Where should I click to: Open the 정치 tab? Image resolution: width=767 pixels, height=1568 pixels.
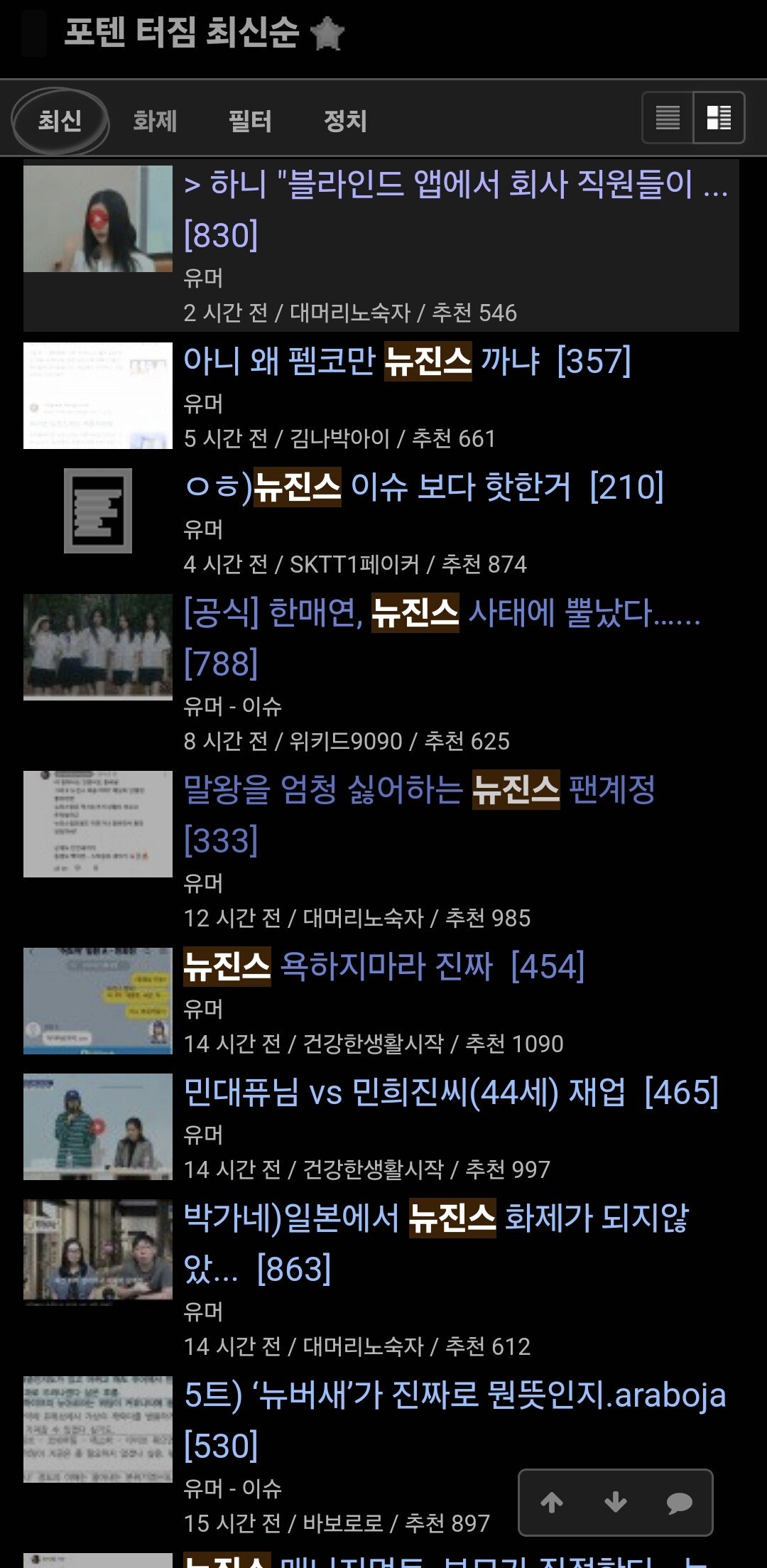(345, 121)
